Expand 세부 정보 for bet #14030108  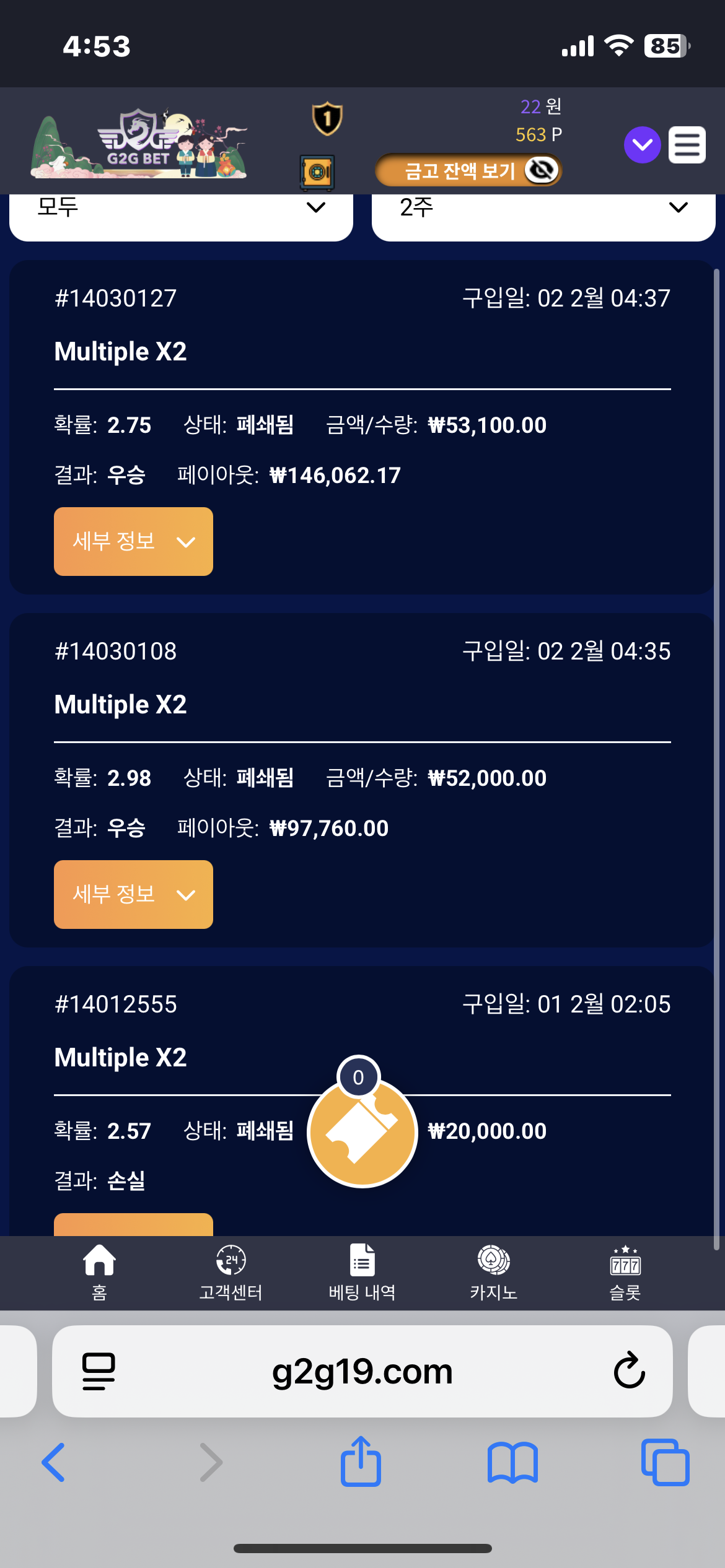point(133,894)
